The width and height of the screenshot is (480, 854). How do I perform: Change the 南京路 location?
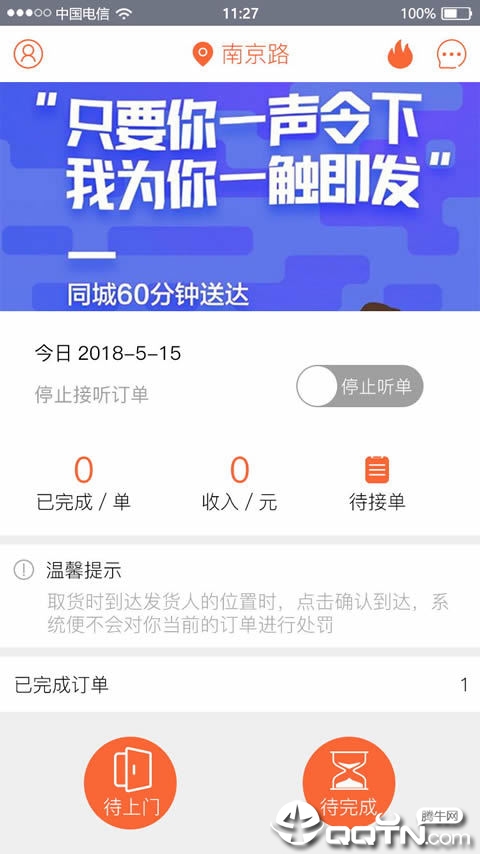[241, 54]
